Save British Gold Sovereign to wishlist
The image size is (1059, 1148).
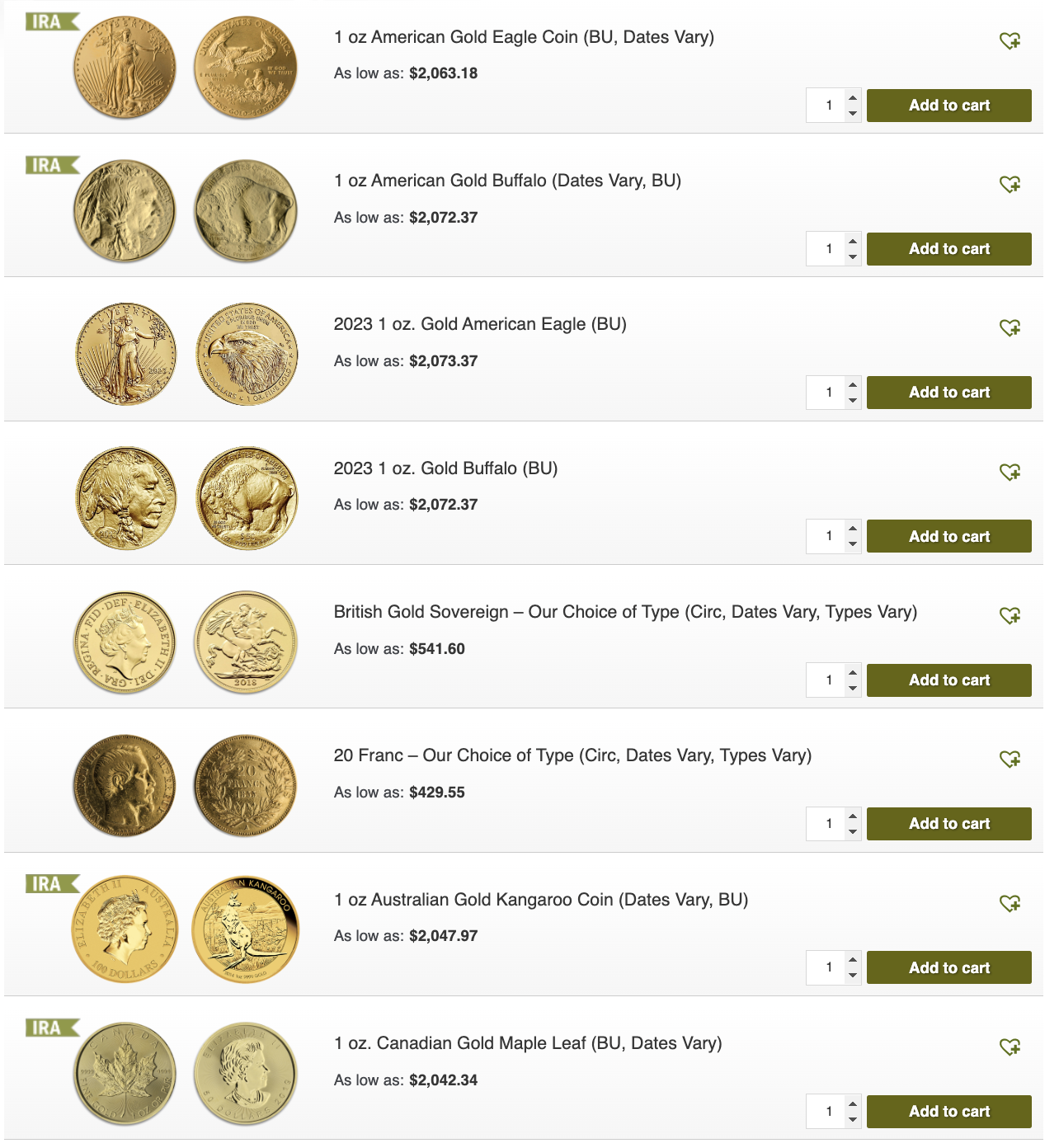coord(1010,615)
